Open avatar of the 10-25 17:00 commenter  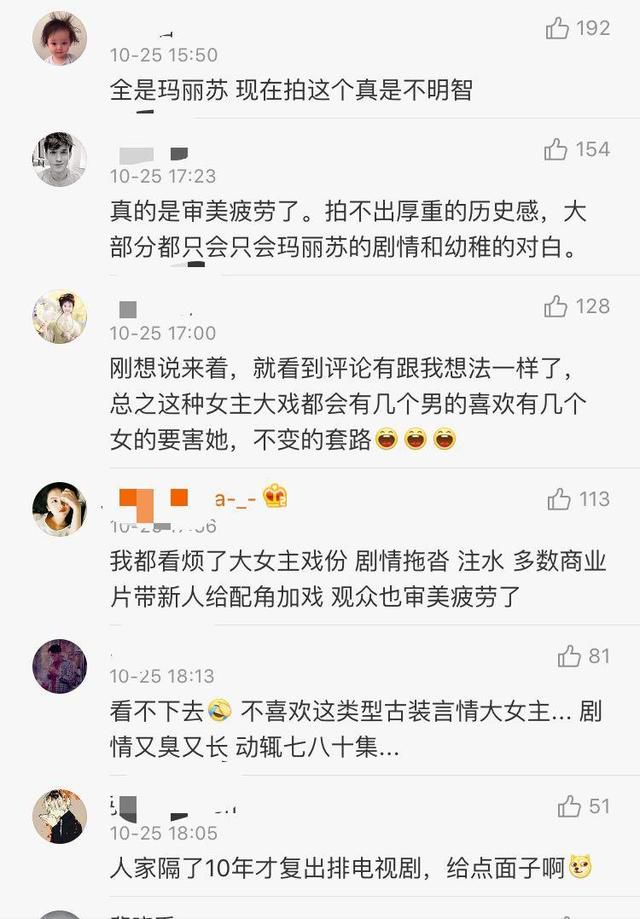tap(59, 317)
